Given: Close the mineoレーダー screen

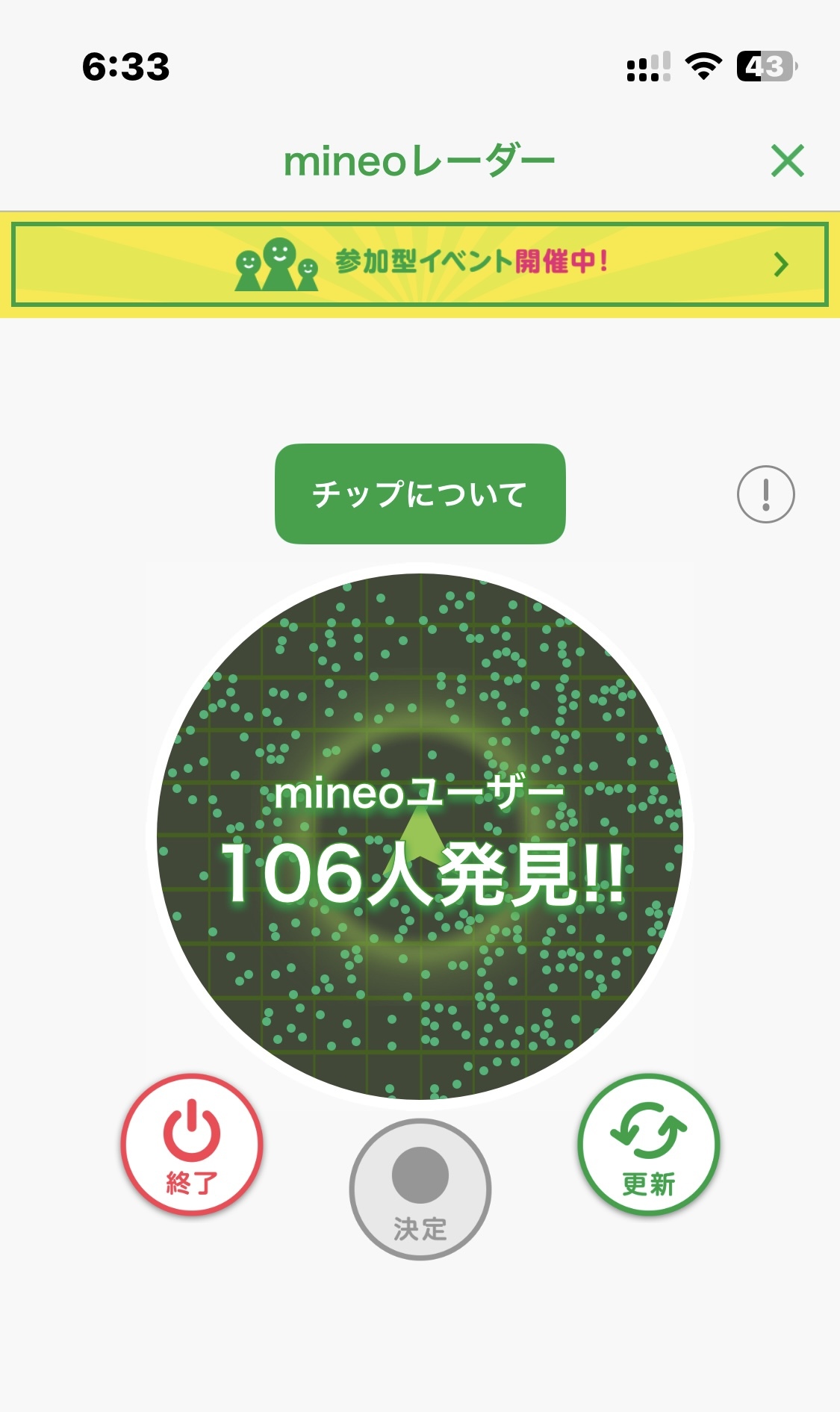Looking at the screenshot, I should [788, 161].
